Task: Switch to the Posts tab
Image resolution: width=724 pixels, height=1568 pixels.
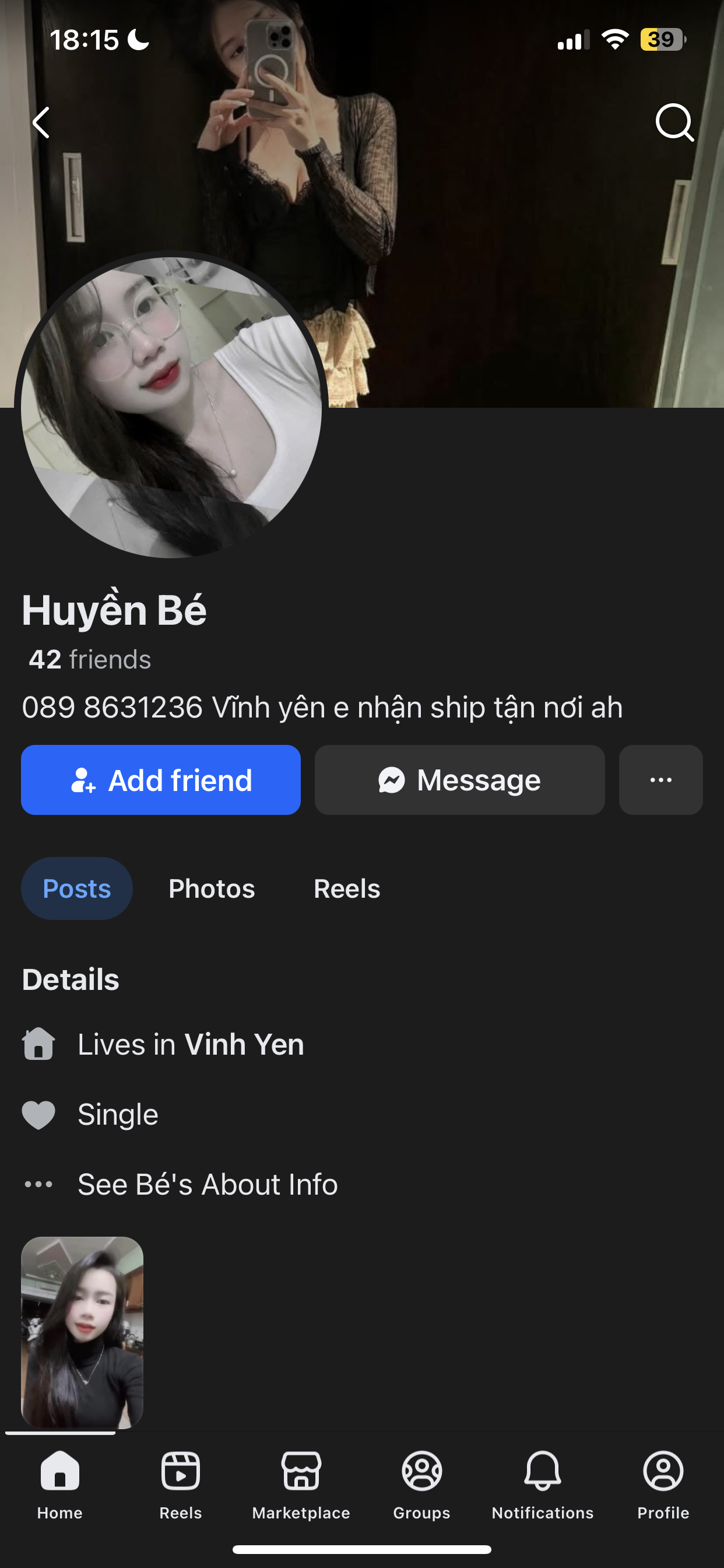Action: pos(77,888)
